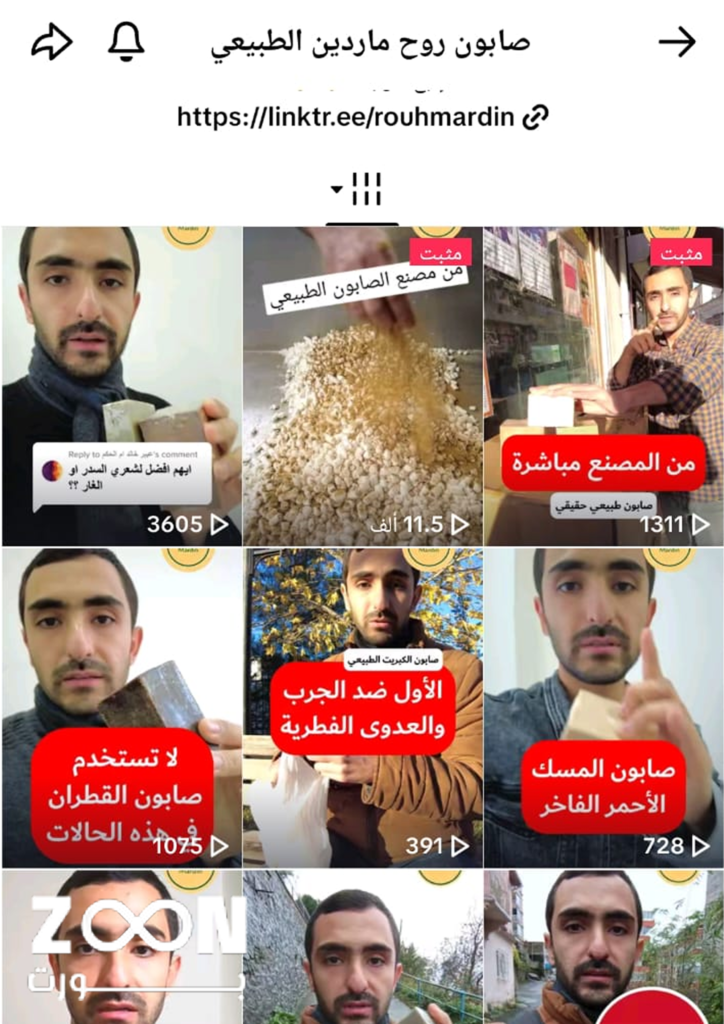724x1024 pixels.
Task: Go back with the arrow icon
Action: [x=676, y=42]
